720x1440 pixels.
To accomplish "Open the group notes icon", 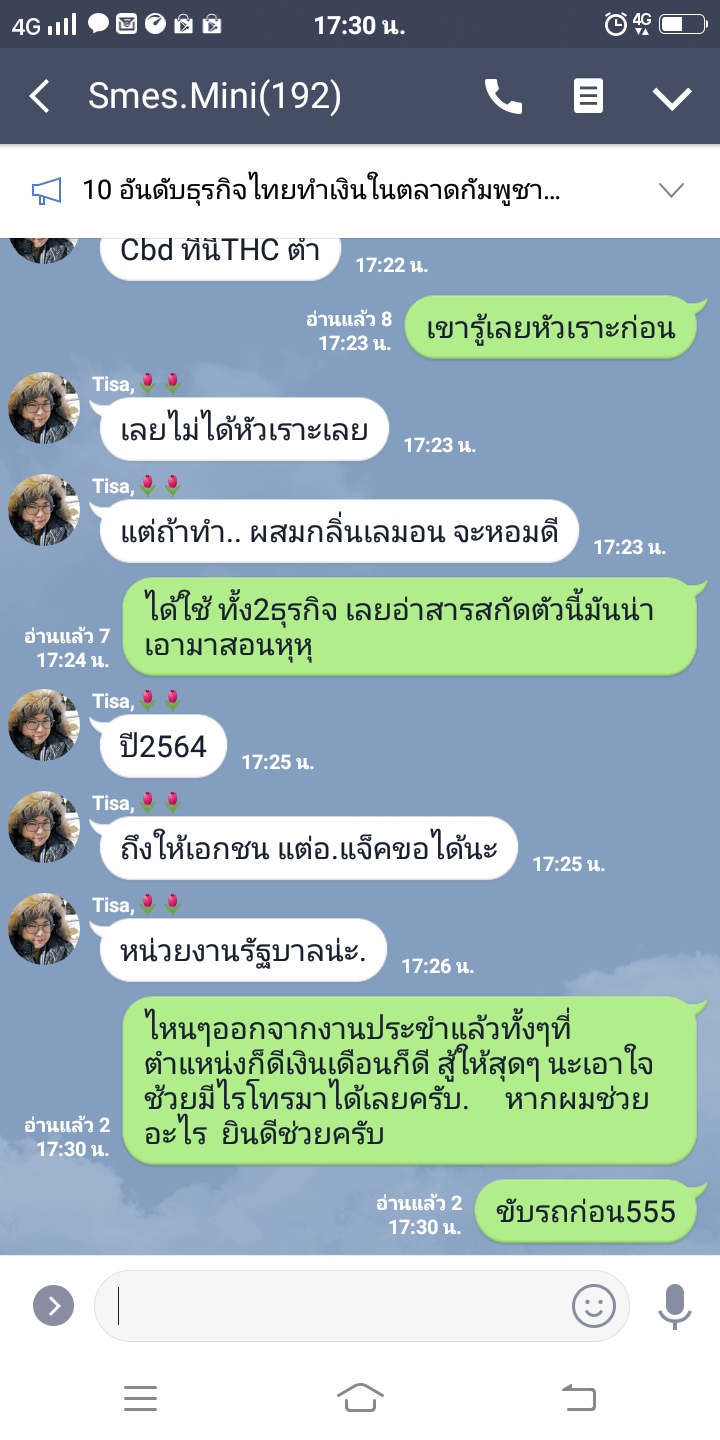I will (x=588, y=97).
